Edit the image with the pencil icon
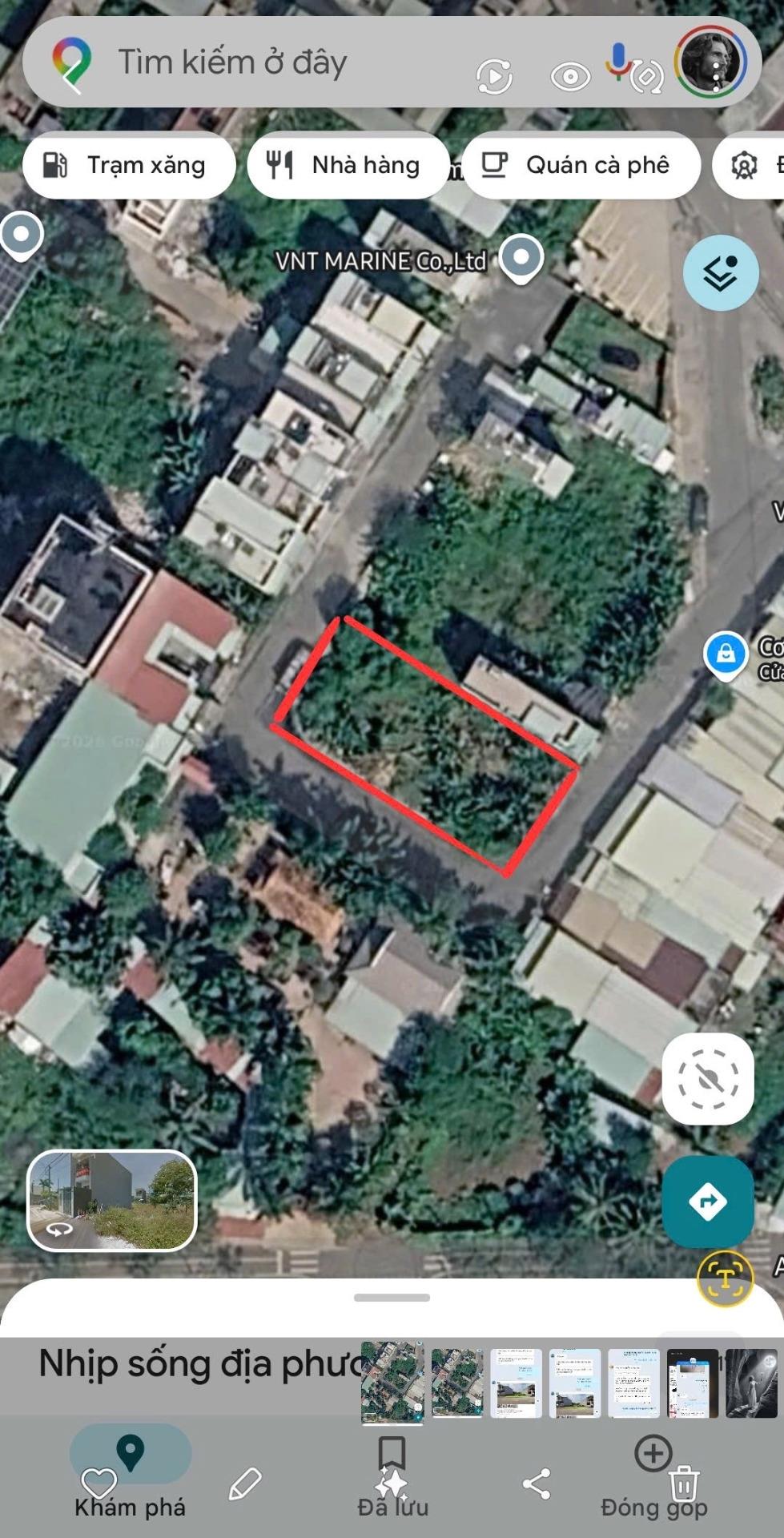This screenshot has height=1538, width=784. coord(245,1484)
